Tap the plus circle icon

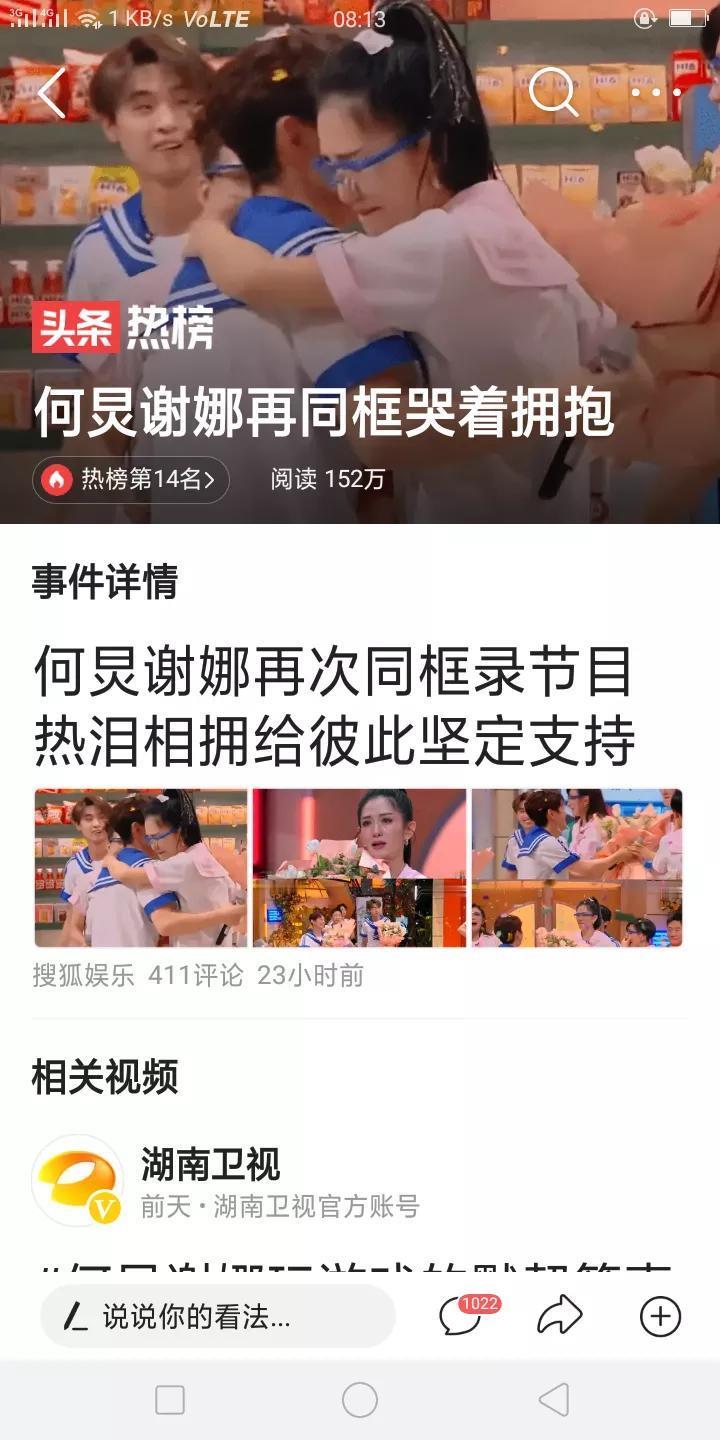[660, 1316]
